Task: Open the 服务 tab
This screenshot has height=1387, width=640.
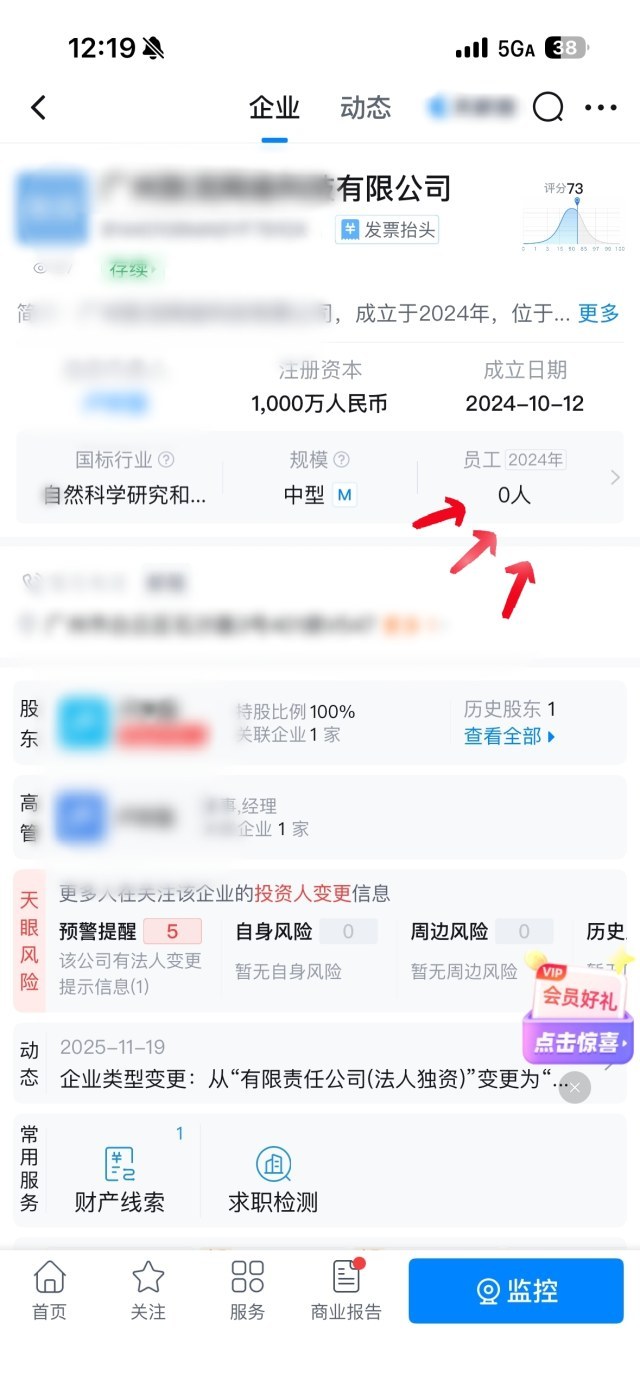Action: tap(247, 1290)
